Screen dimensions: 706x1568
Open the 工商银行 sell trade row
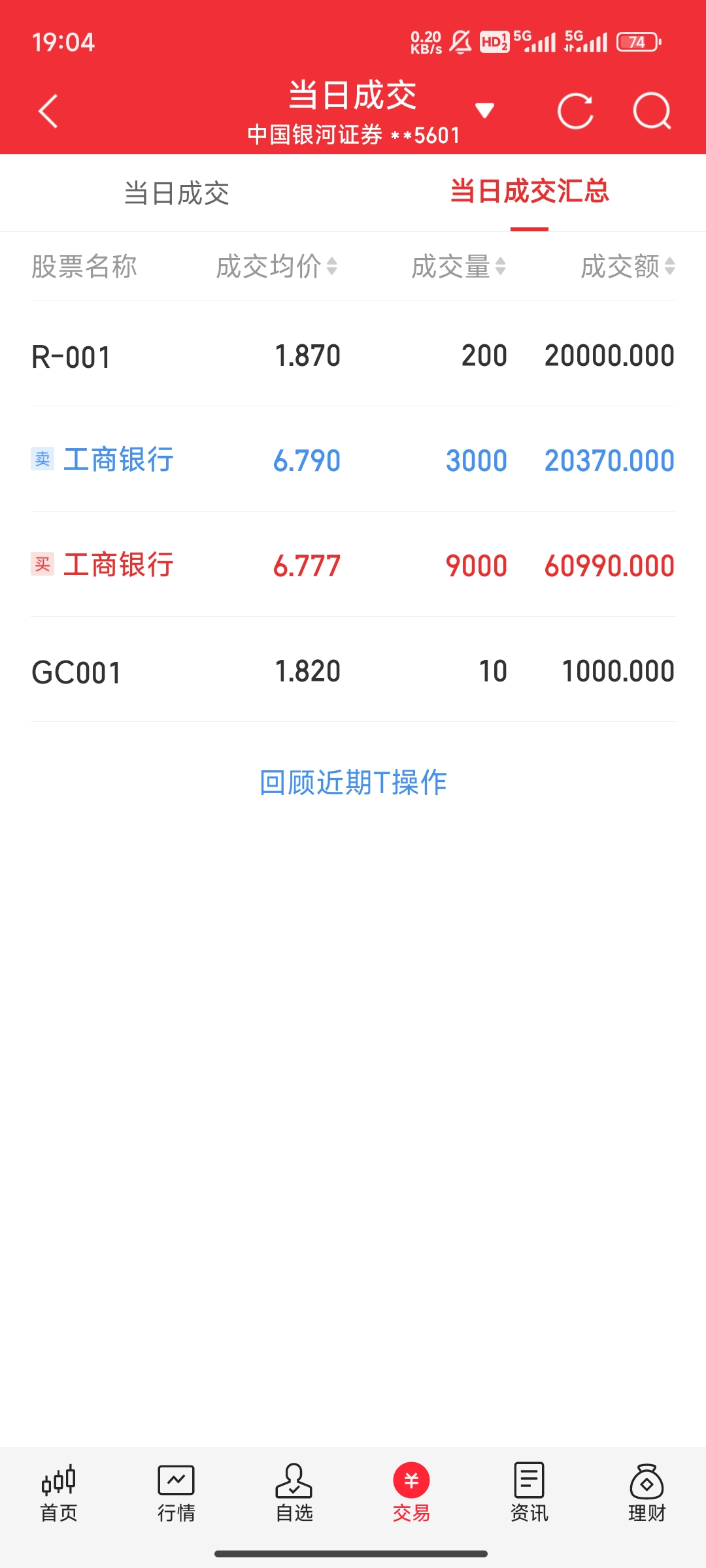353,460
